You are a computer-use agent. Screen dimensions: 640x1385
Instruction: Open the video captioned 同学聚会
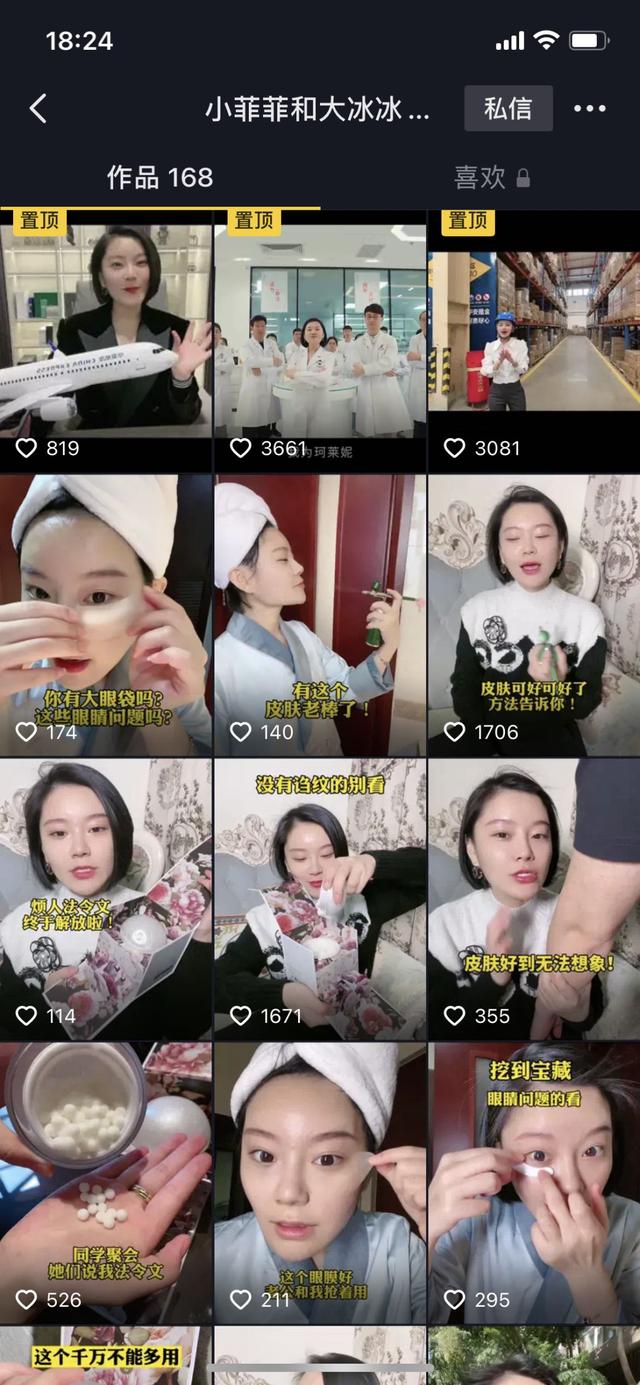pyautogui.click(x=106, y=1182)
